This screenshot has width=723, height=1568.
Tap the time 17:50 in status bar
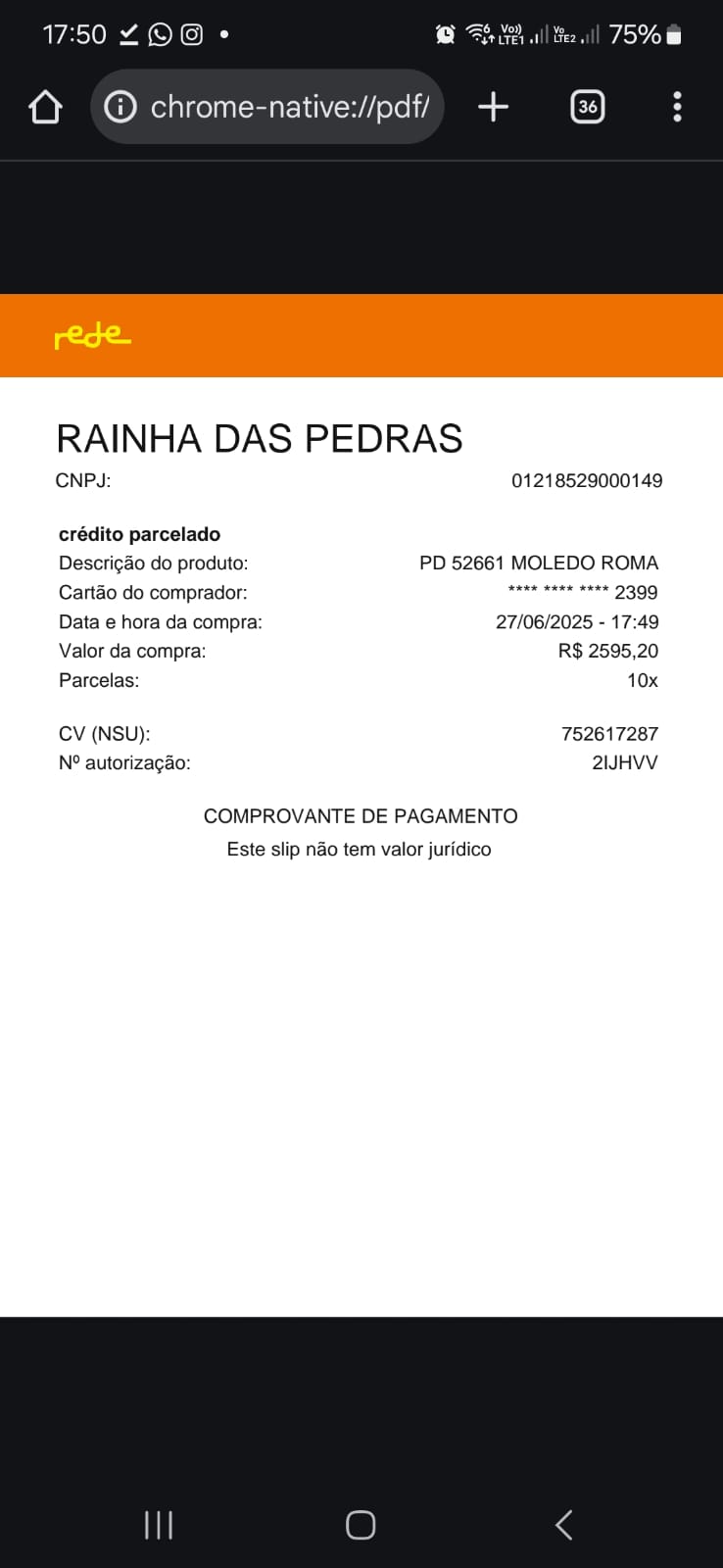point(73,33)
